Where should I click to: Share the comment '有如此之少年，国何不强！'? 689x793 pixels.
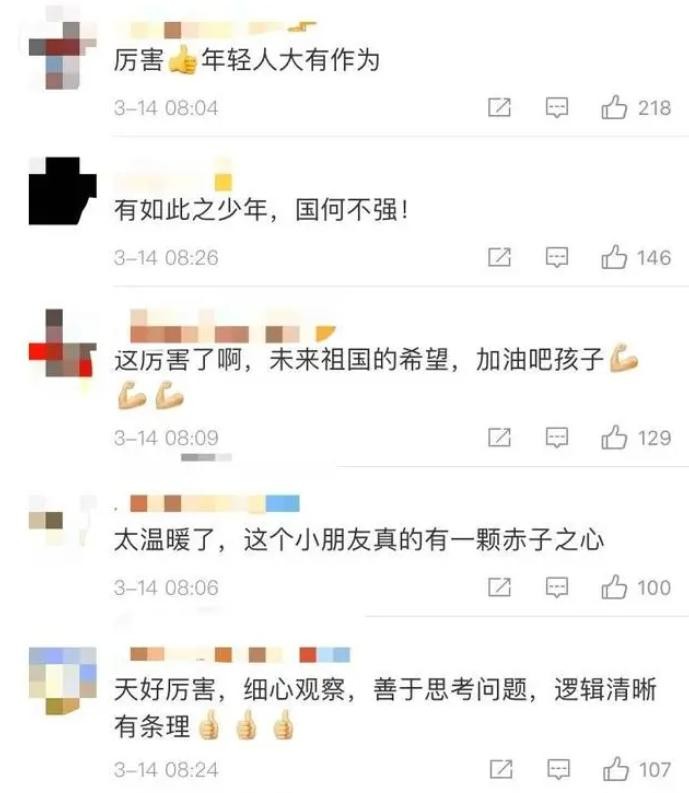(x=499, y=258)
